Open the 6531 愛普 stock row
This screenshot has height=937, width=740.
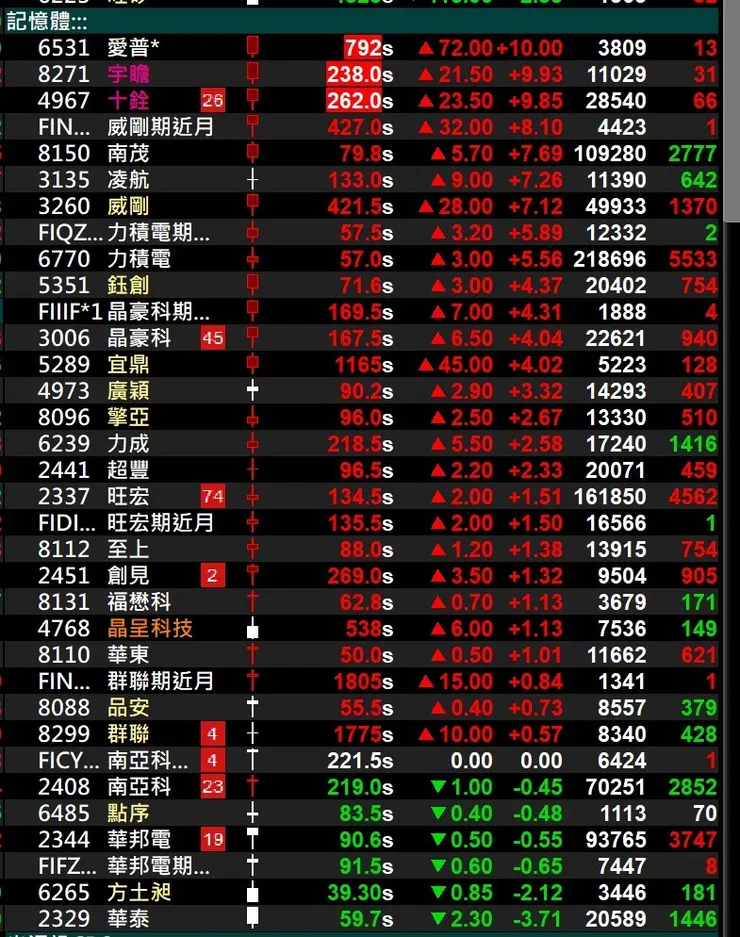pyautogui.click(x=133, y=47)
